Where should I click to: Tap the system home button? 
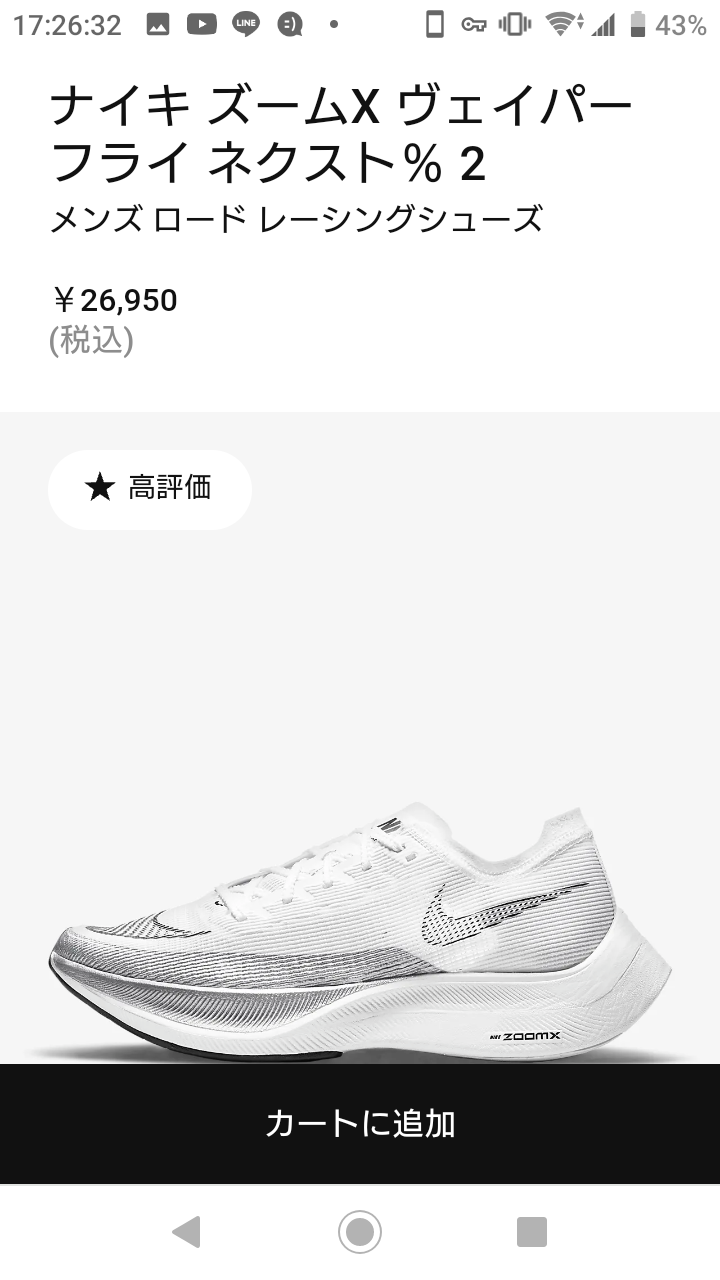click(x=360, y=1231)
